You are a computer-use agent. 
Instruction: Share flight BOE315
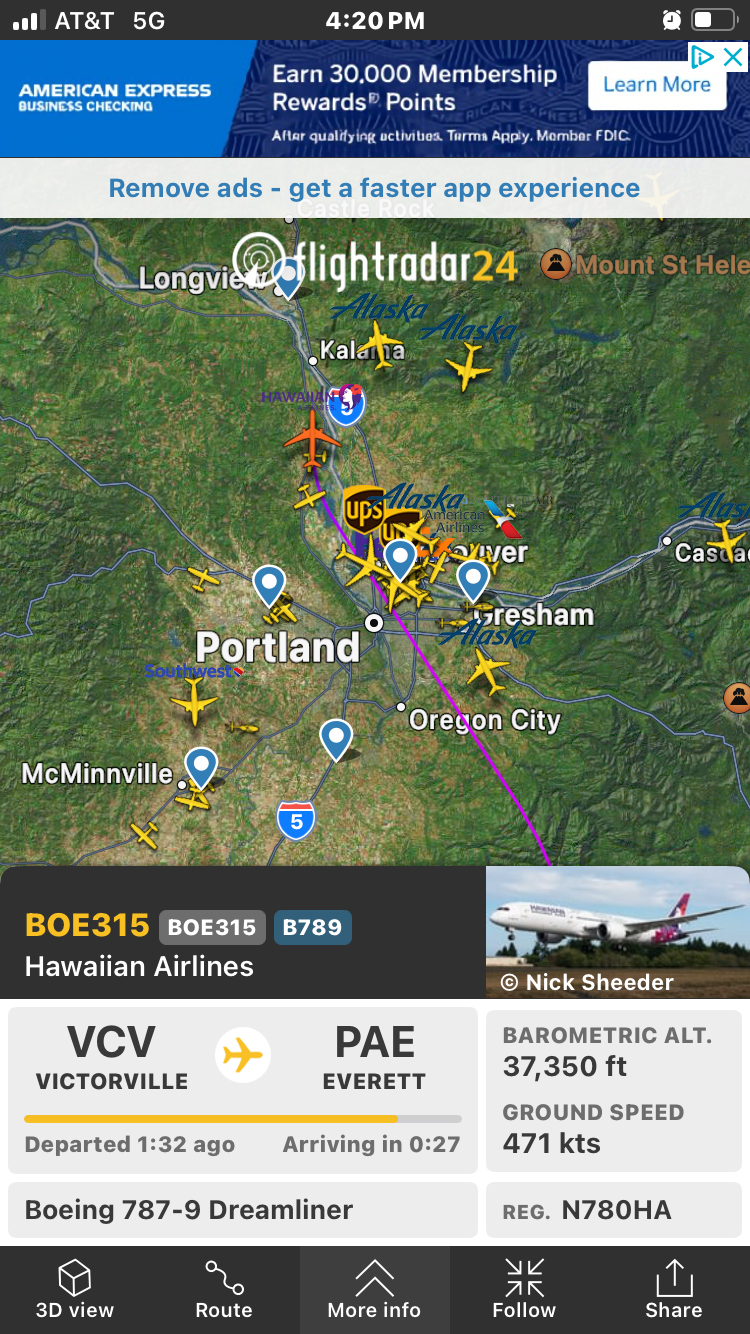(674, 1289)
